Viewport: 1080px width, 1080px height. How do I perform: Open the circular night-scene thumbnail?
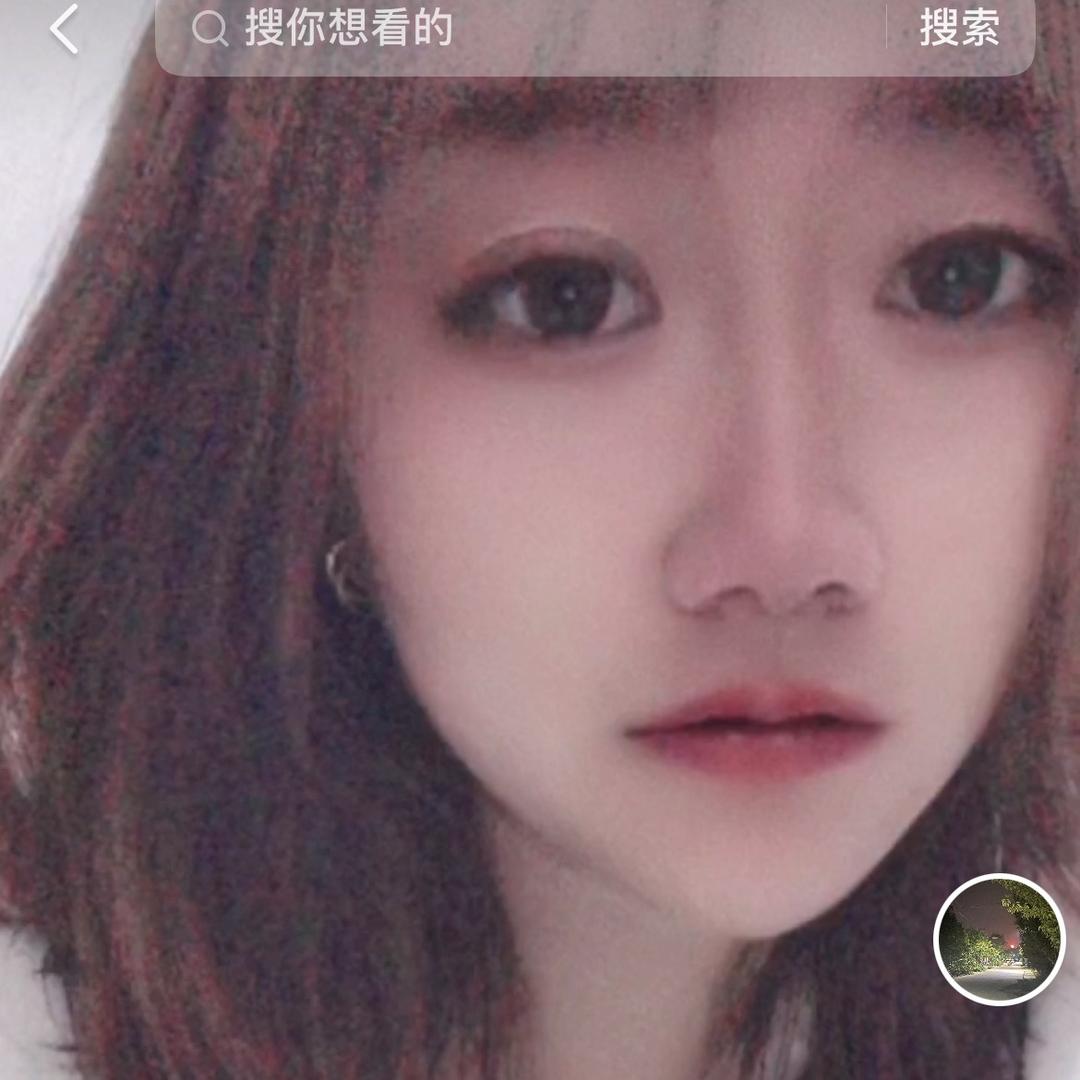pos(999,939)
